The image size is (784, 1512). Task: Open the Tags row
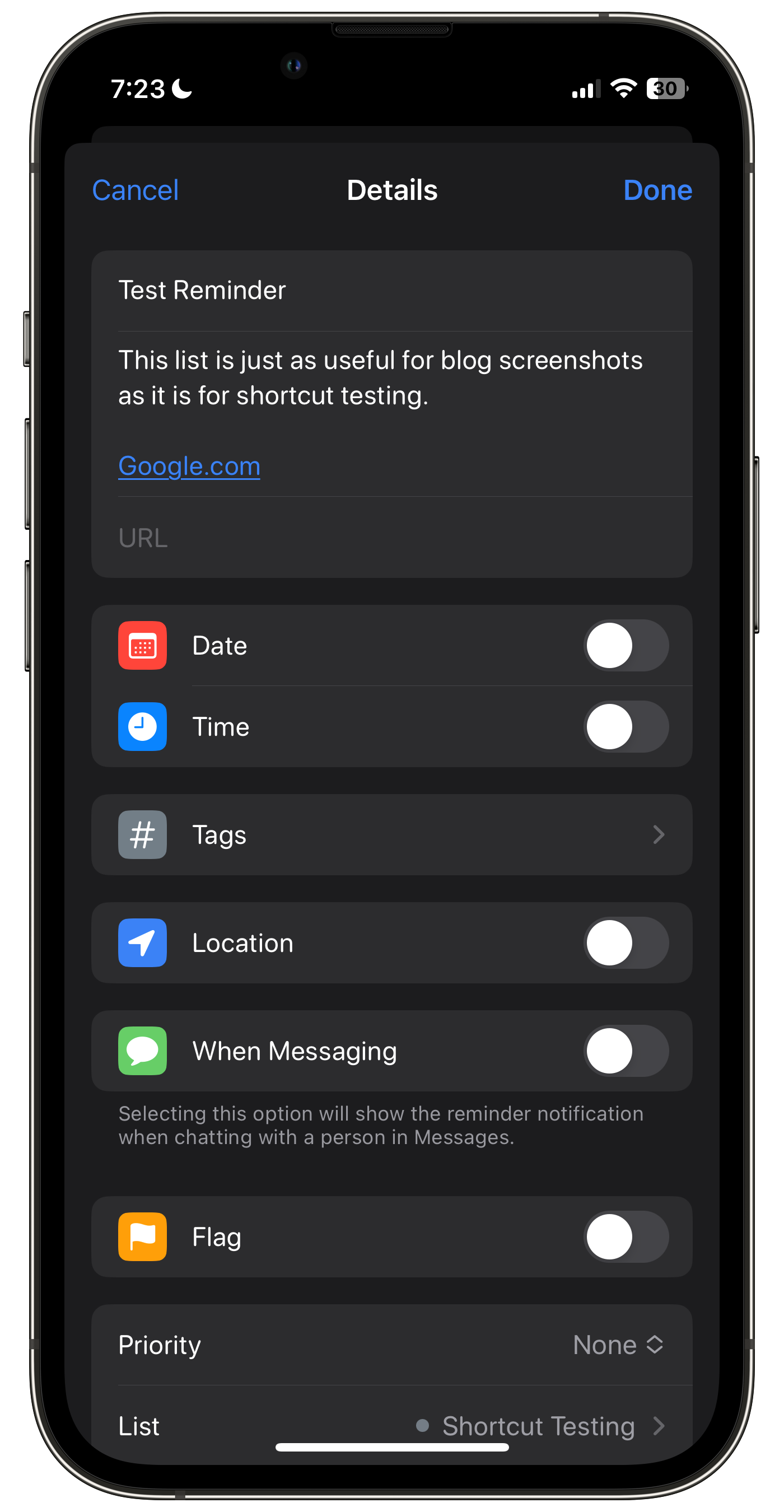click(x=392, y=834)
